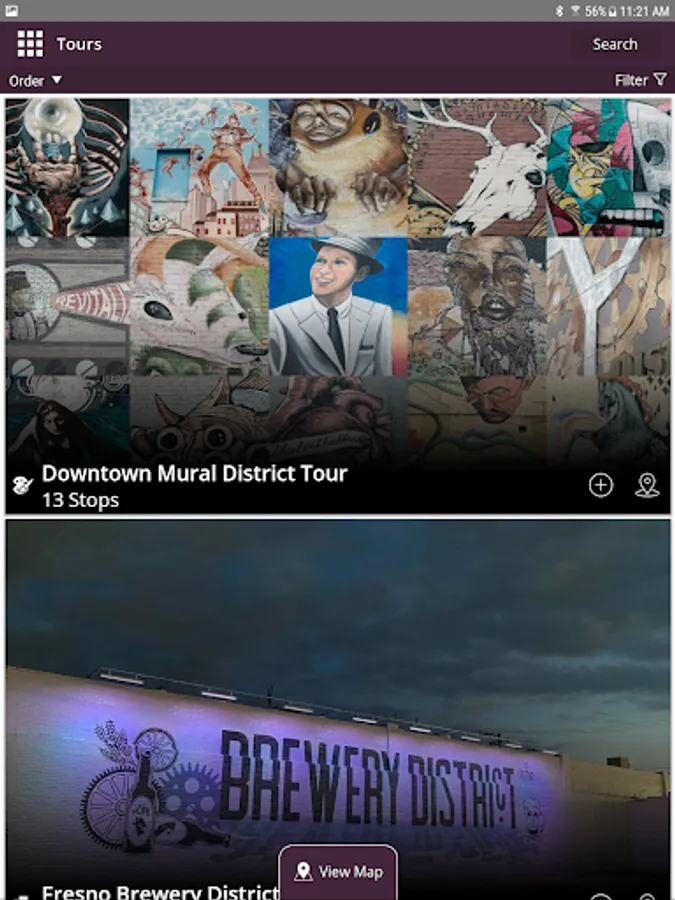Open the Filter options
The width and height of the screenshot is (675, 900).
pyautogui.click(x=640, y=80)
